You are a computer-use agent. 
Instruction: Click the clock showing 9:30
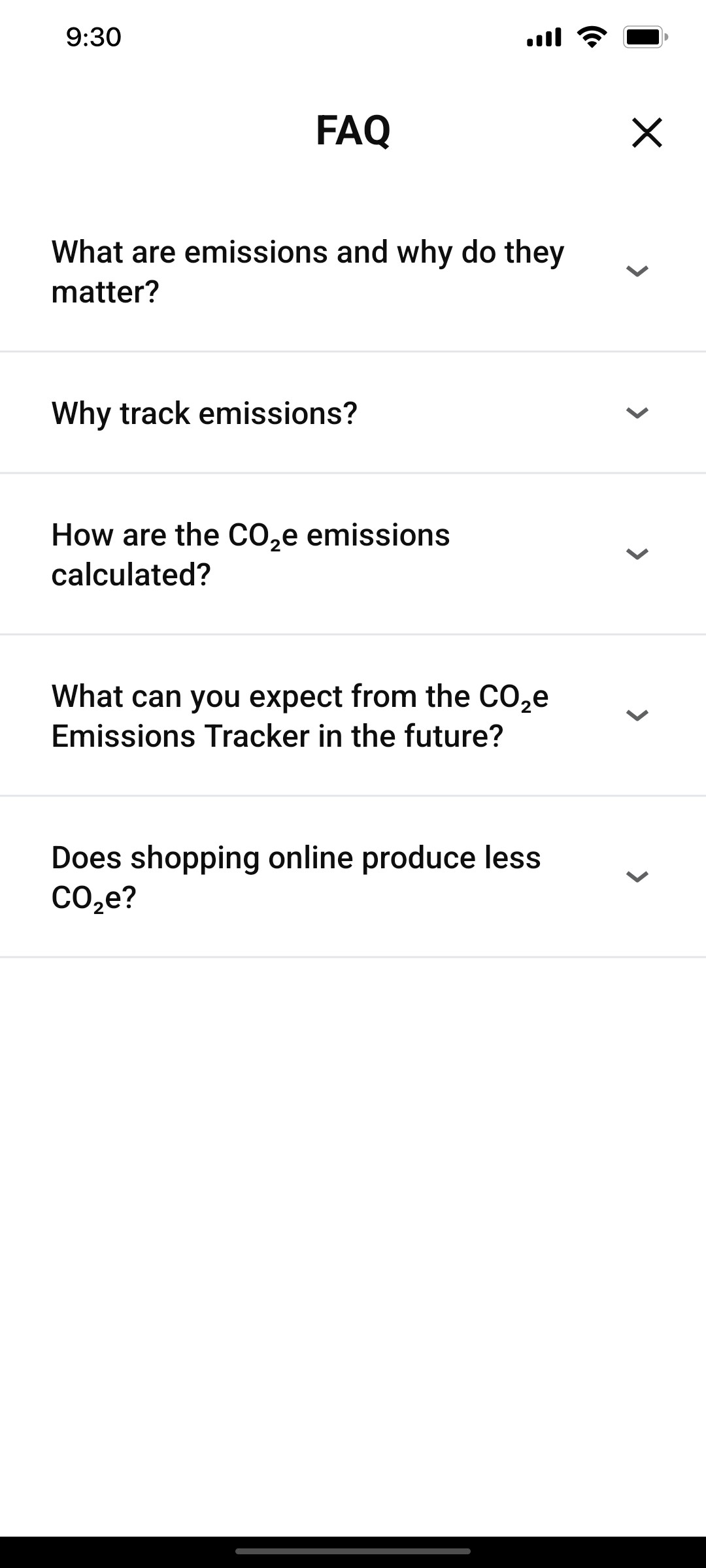[93, 37]
